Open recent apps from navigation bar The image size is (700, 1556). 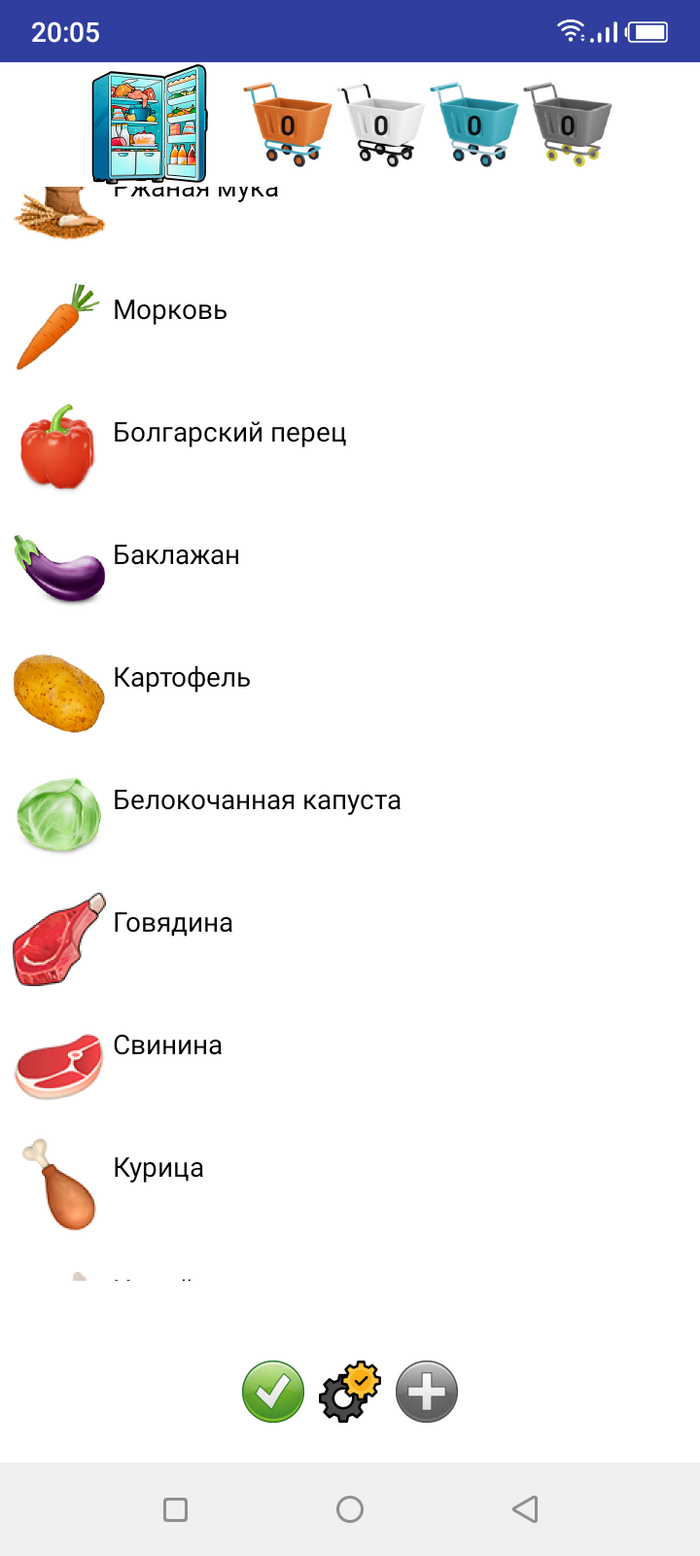pos(175,1509)
